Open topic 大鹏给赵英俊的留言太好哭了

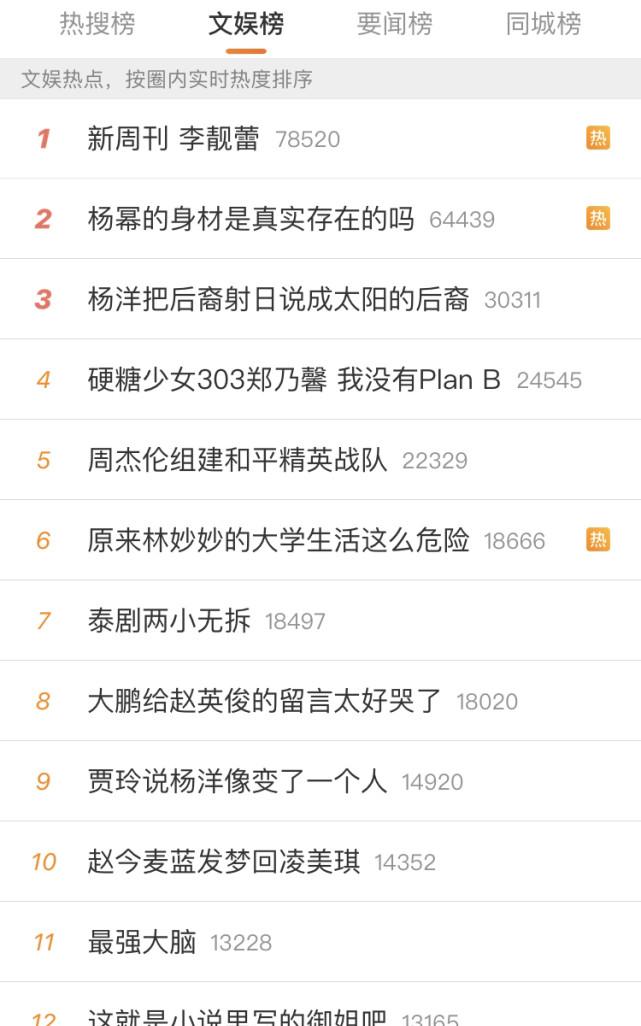coord(320,701)
